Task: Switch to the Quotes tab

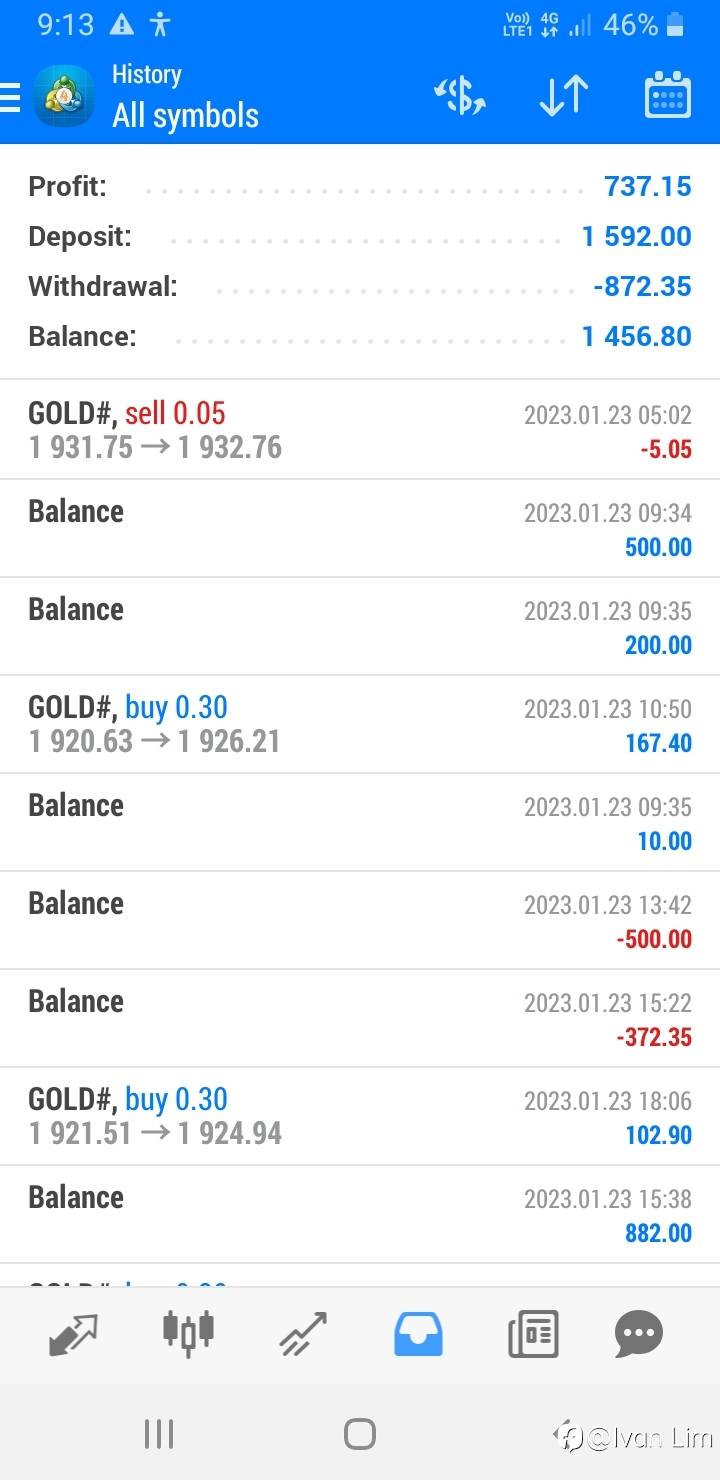Action: (74, 1334)
